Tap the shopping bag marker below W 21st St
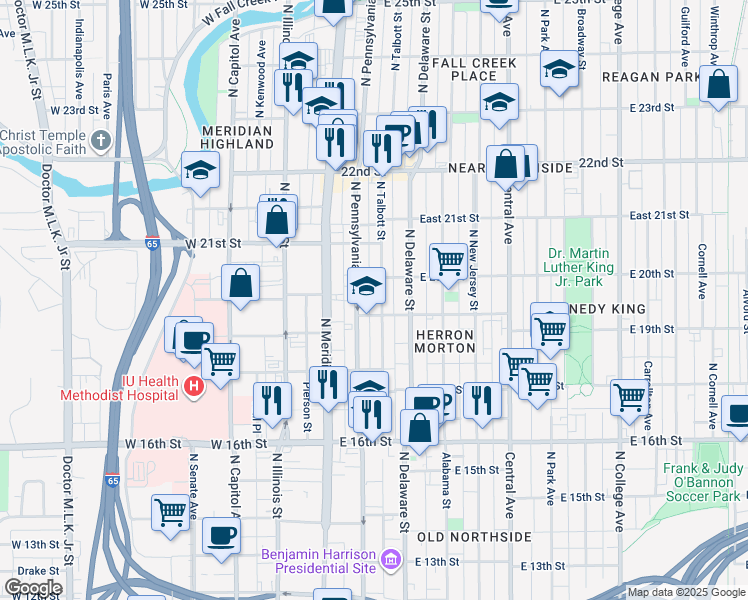The image size is (748, 600). pyautogui.click(x=241, y=284)
